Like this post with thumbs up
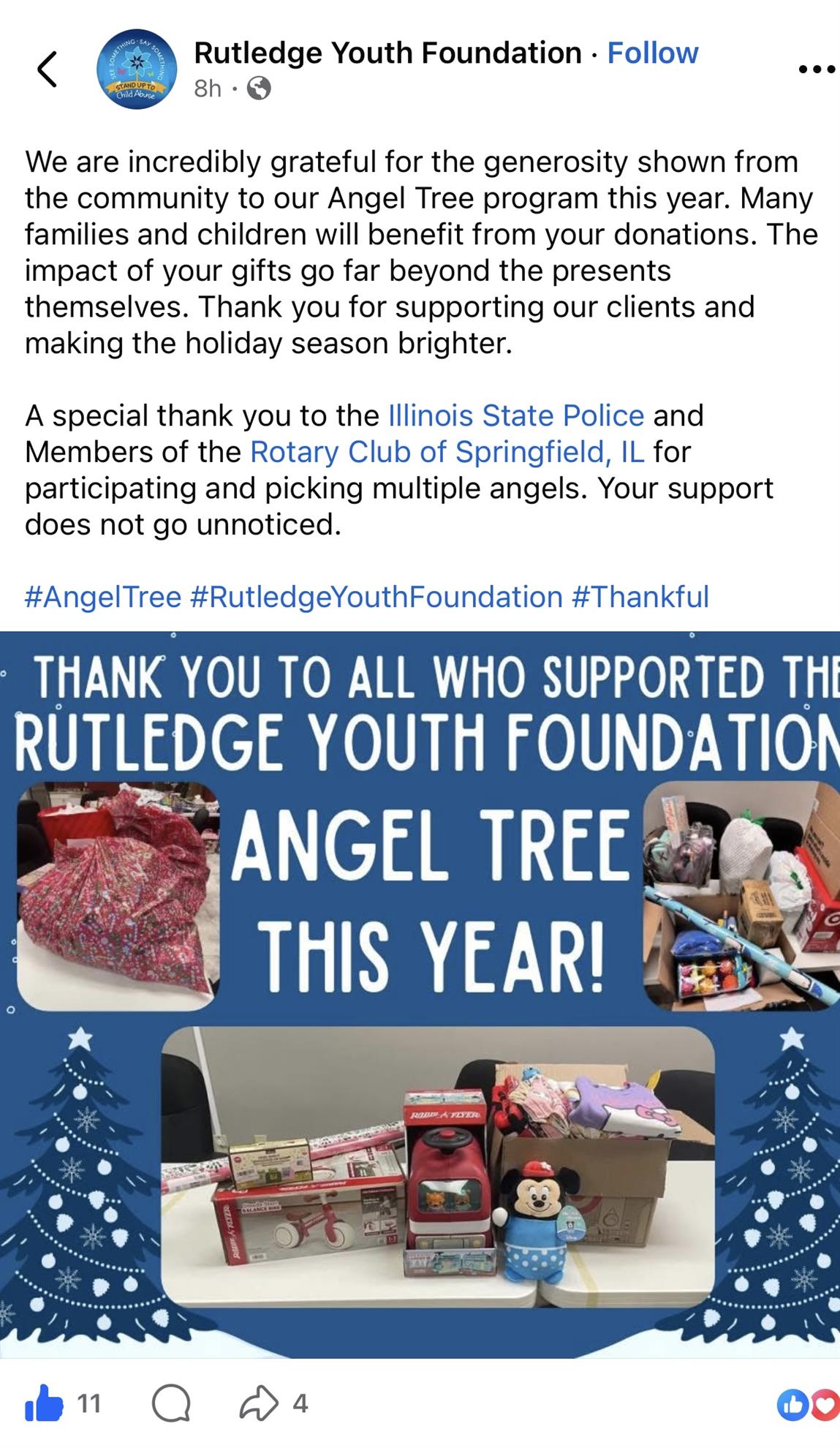 click(44, 1403)
